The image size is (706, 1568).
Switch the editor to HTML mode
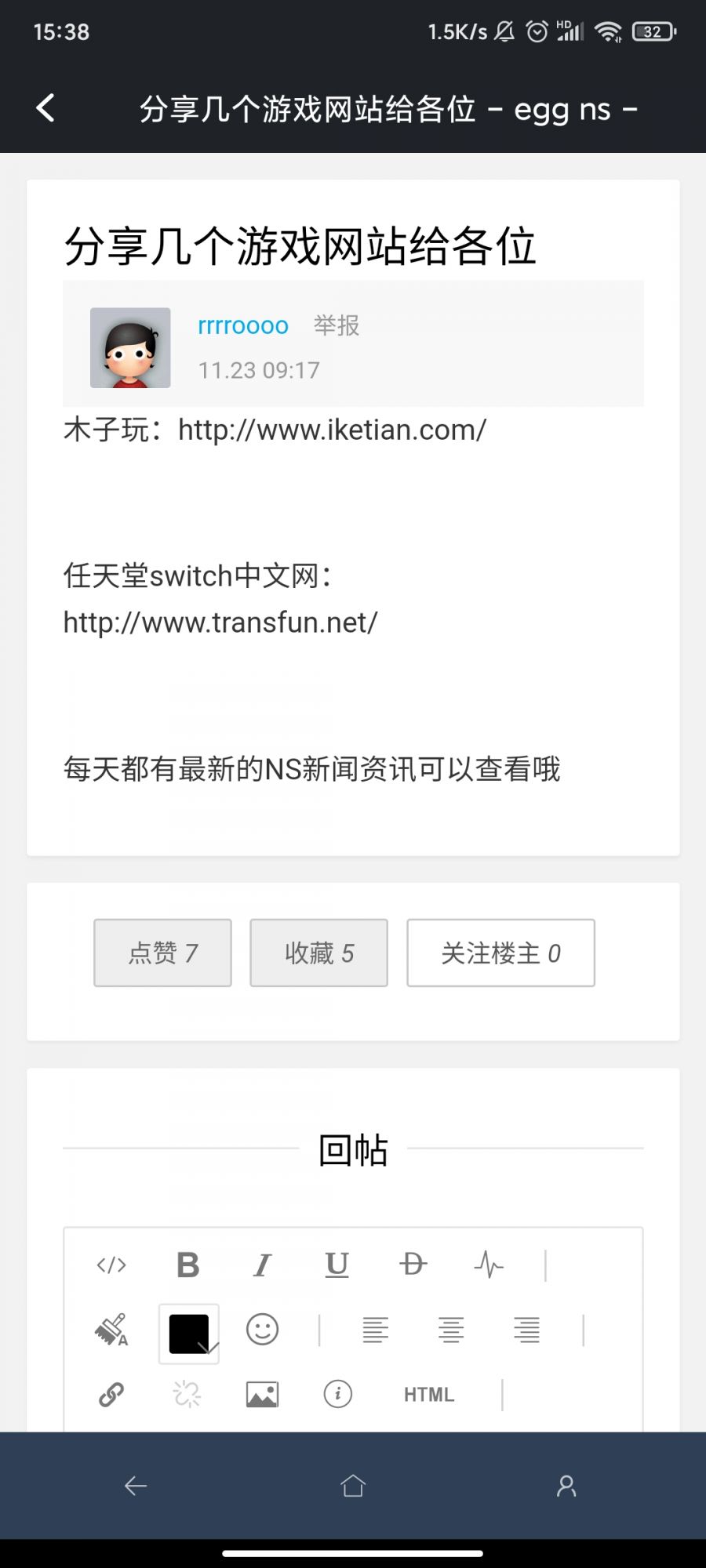pyautogui.click(x=429, y=1394)
